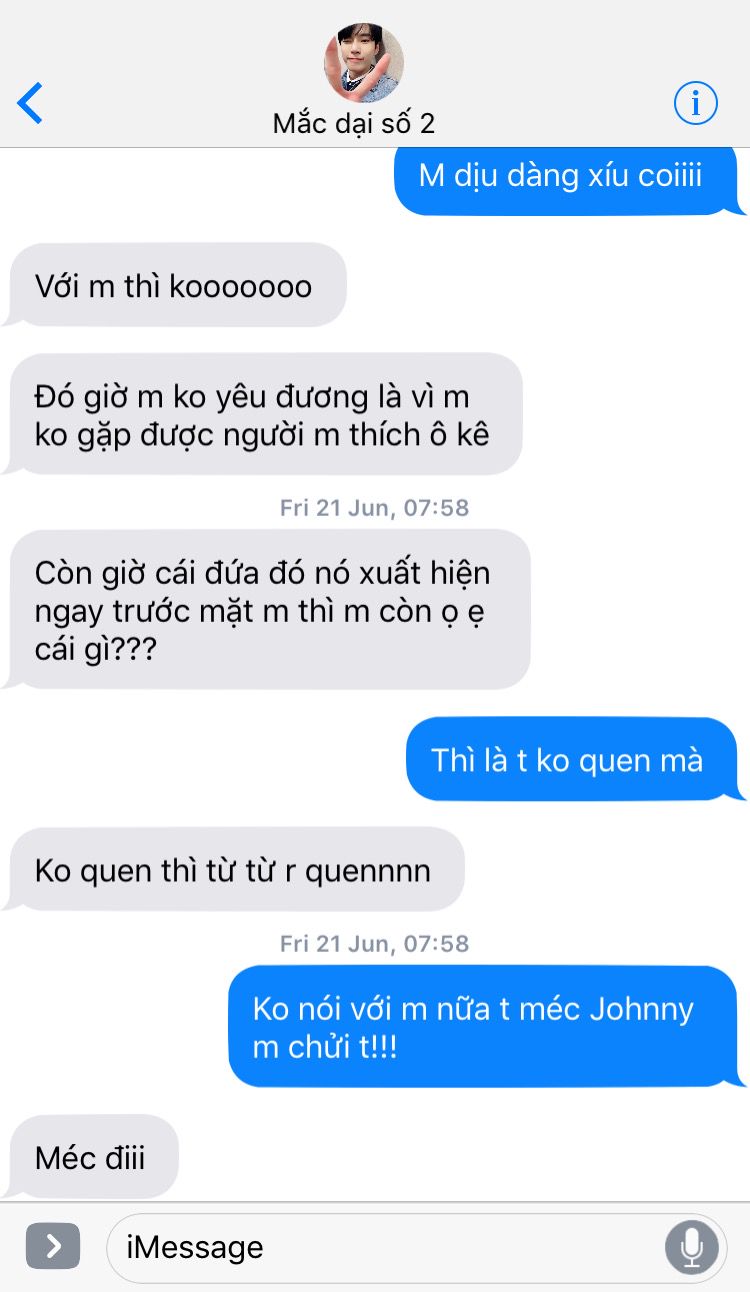Expand the apps arrow beside the message field

tap(53, 1246)
